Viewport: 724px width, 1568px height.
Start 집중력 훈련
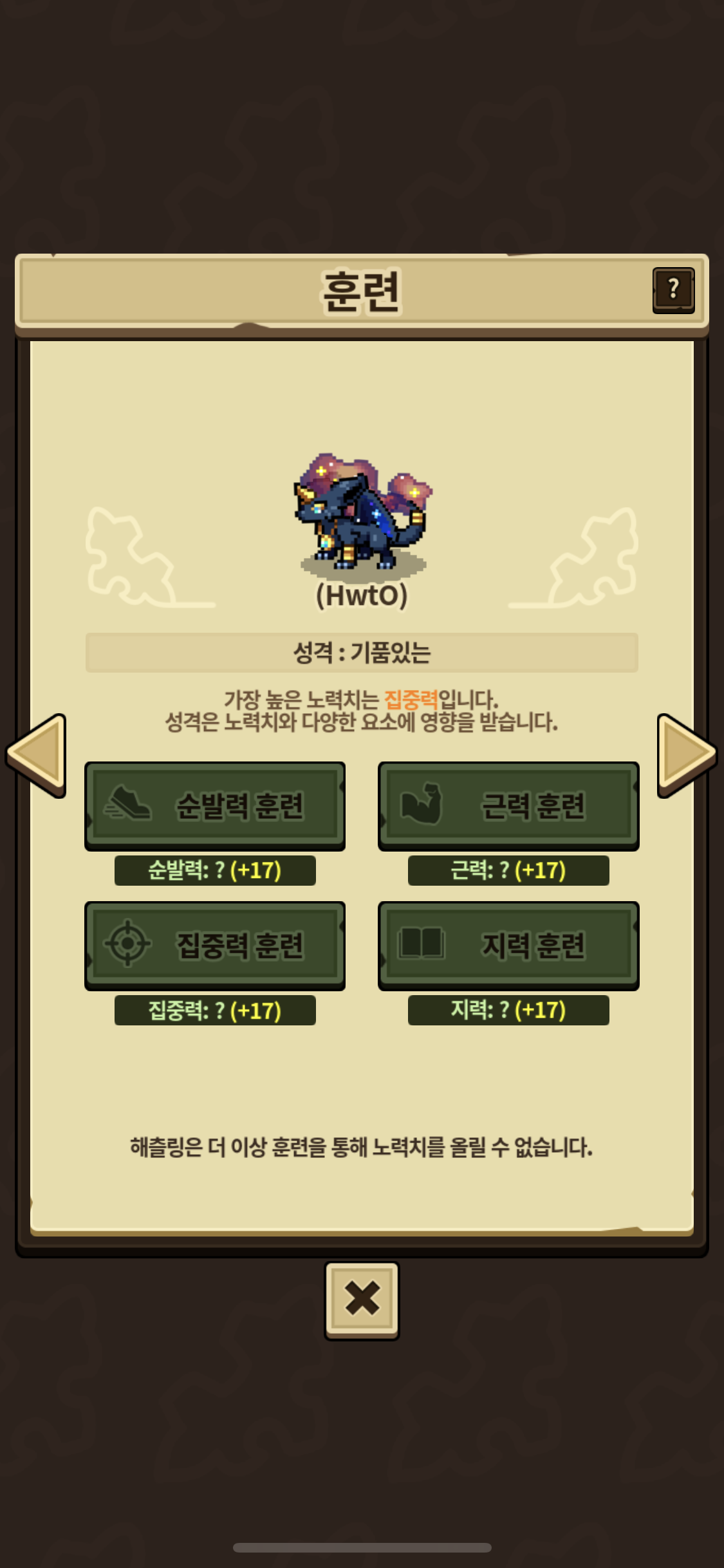[215, 946]
